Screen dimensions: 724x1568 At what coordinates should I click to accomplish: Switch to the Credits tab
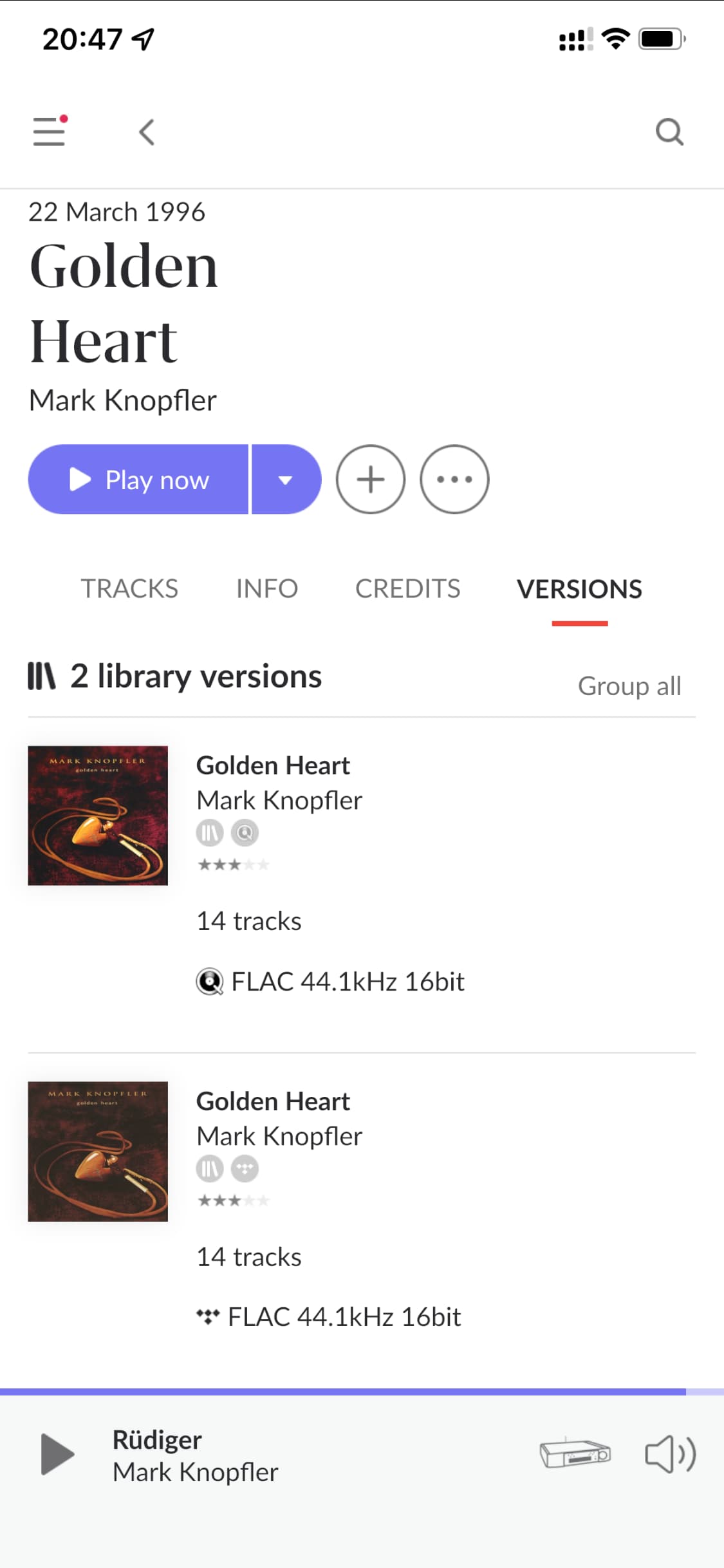point(408,589)
